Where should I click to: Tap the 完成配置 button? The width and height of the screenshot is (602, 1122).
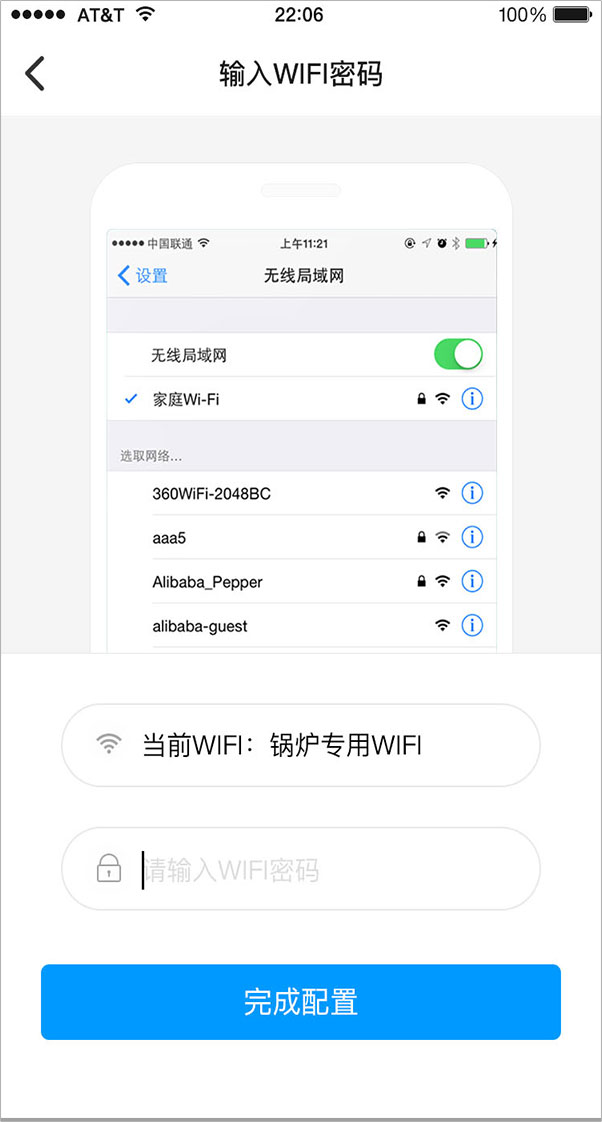301,1002
